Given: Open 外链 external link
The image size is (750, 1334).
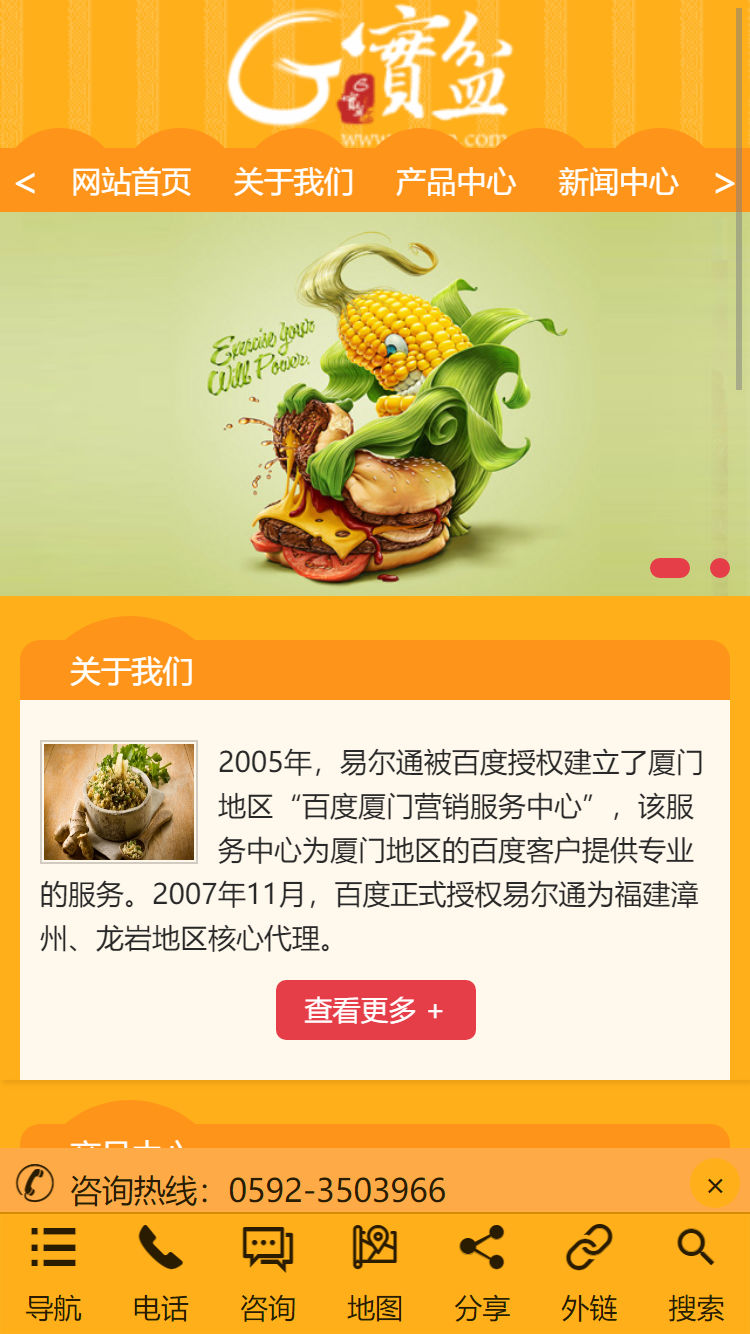Looking at the screenshot, I should 589,1273.
